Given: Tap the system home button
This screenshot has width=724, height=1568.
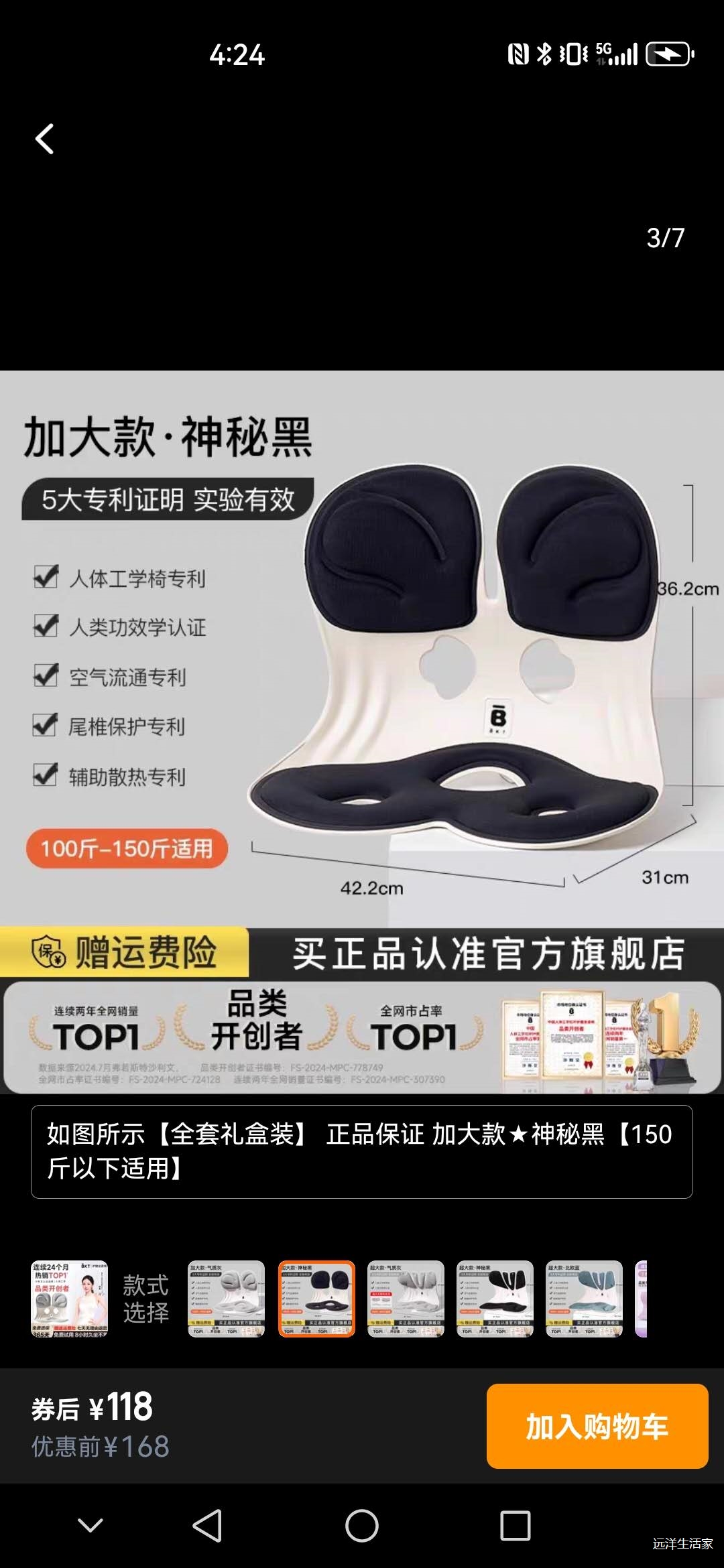Looking at the screenshot, I should pos(361,1526).
